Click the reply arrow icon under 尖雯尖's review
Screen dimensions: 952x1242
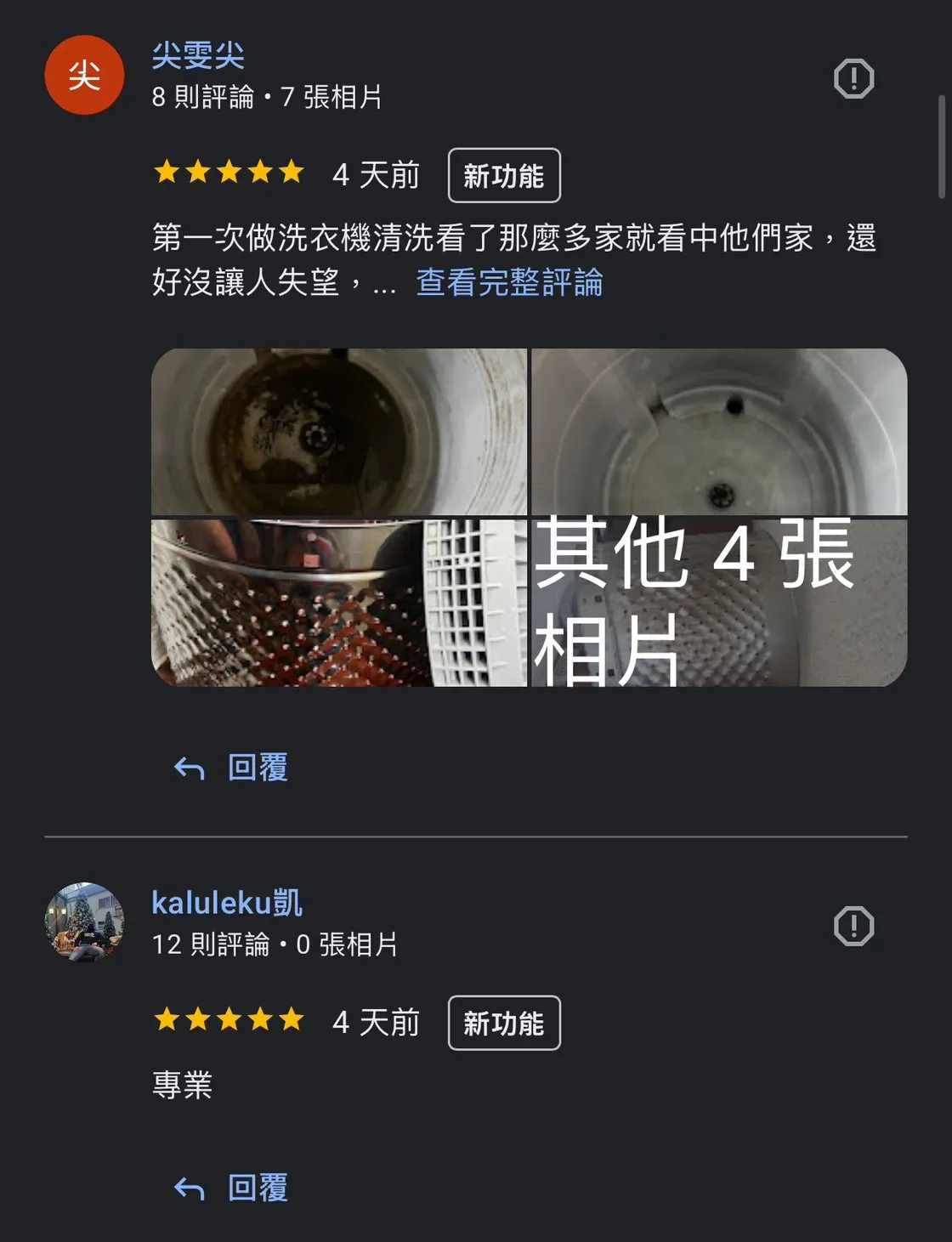coord(188,768)
